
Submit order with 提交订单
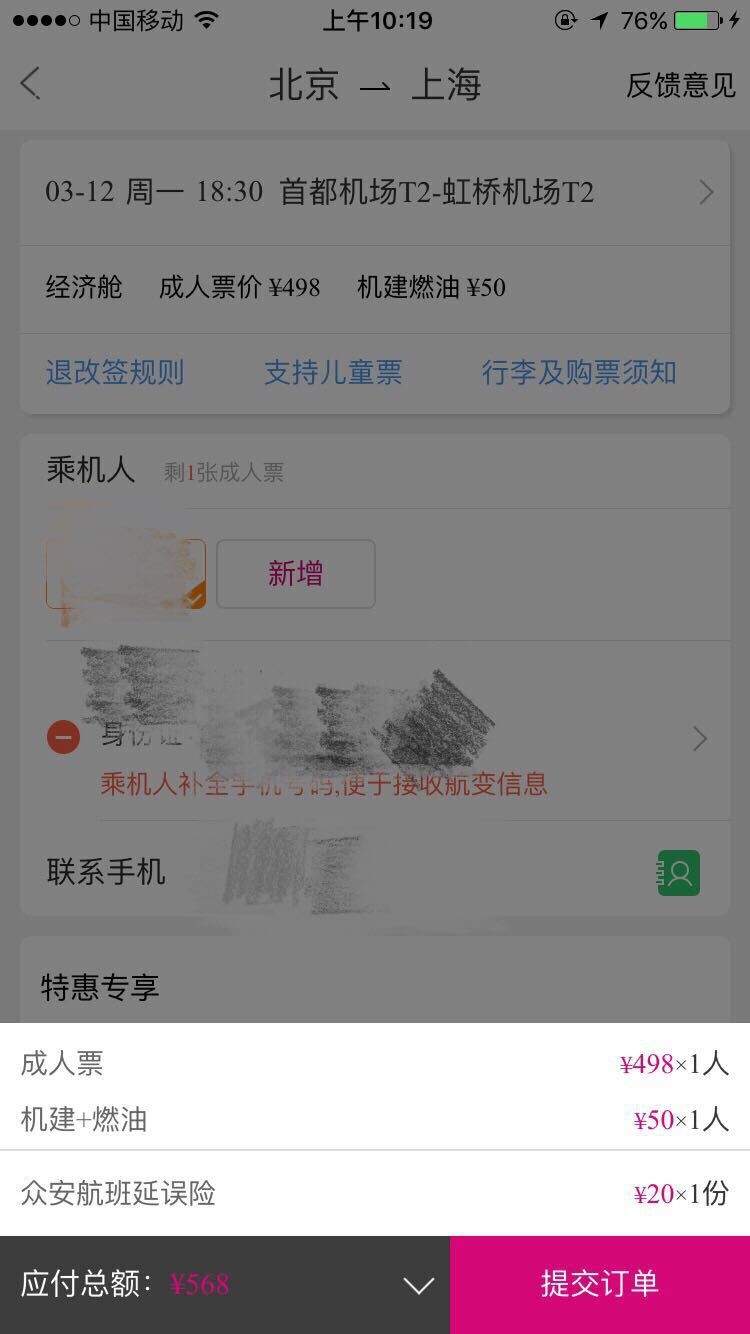pyautogui.click(x=600, y=1285)
